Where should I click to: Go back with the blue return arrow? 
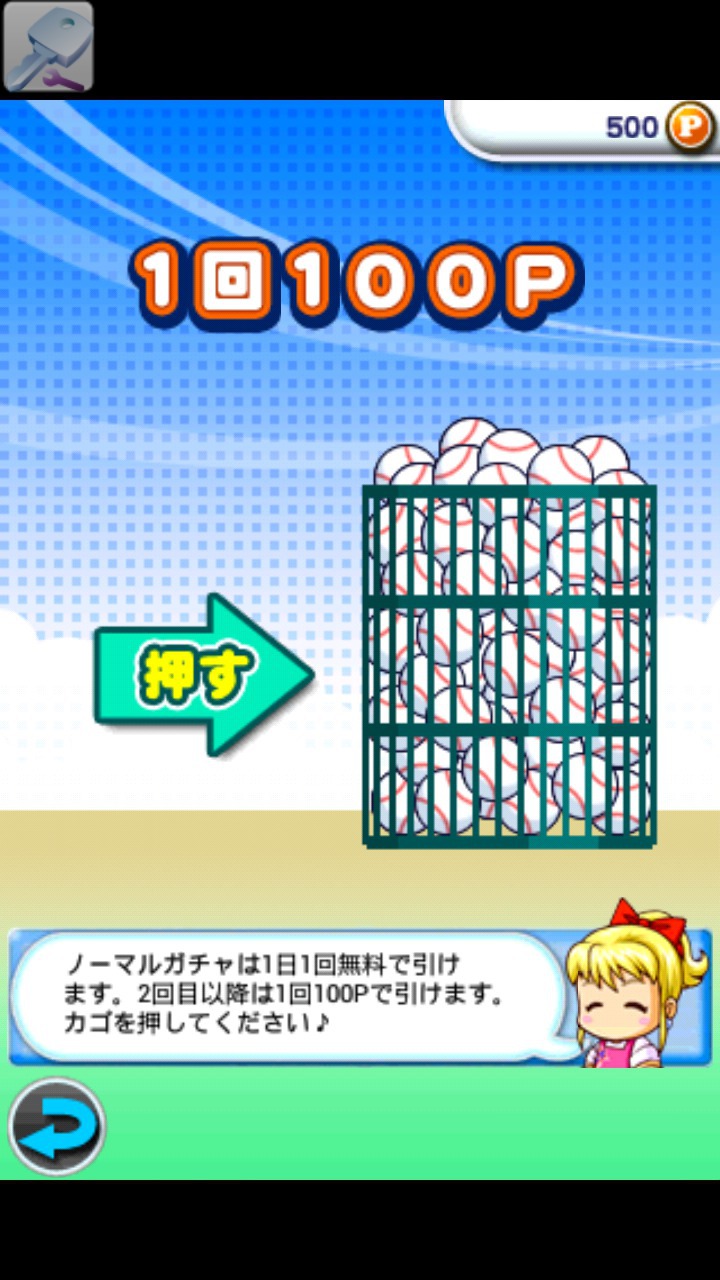[x=57, y=1127]
